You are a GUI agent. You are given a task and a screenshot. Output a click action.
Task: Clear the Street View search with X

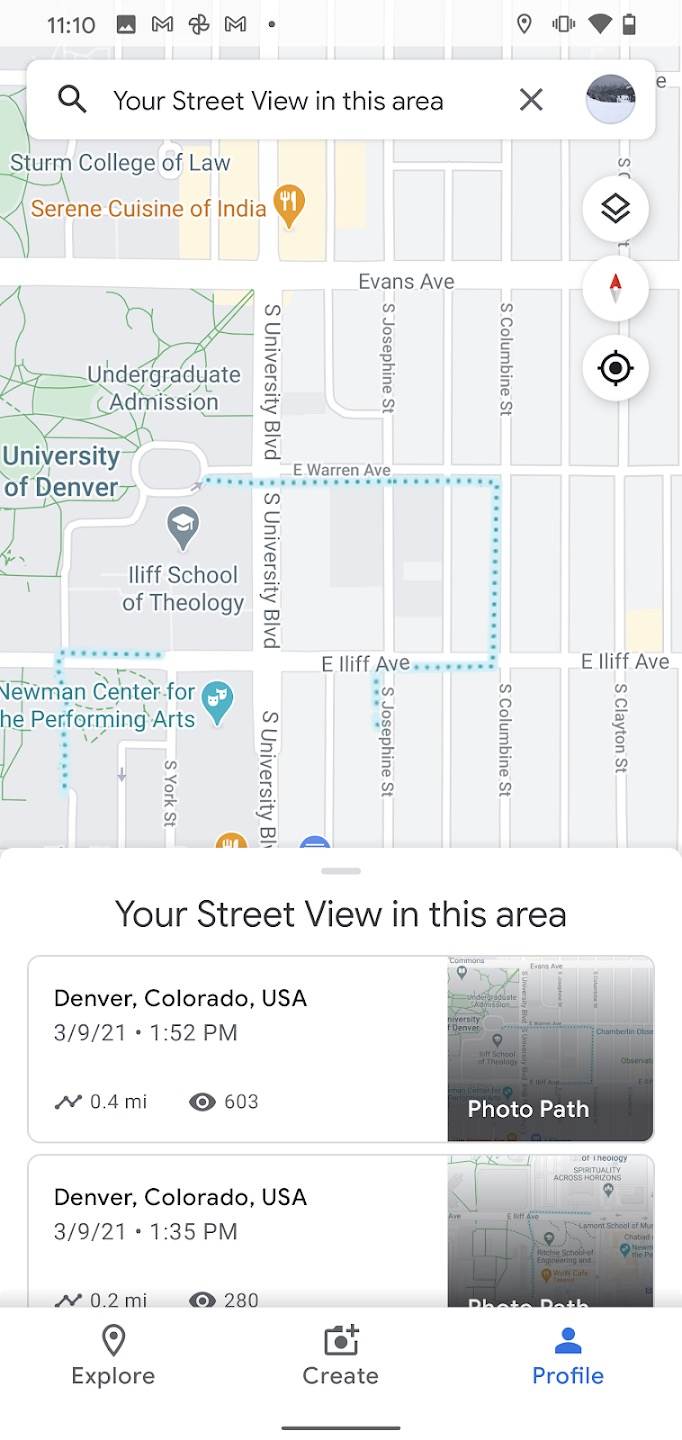tap(531, 100)
